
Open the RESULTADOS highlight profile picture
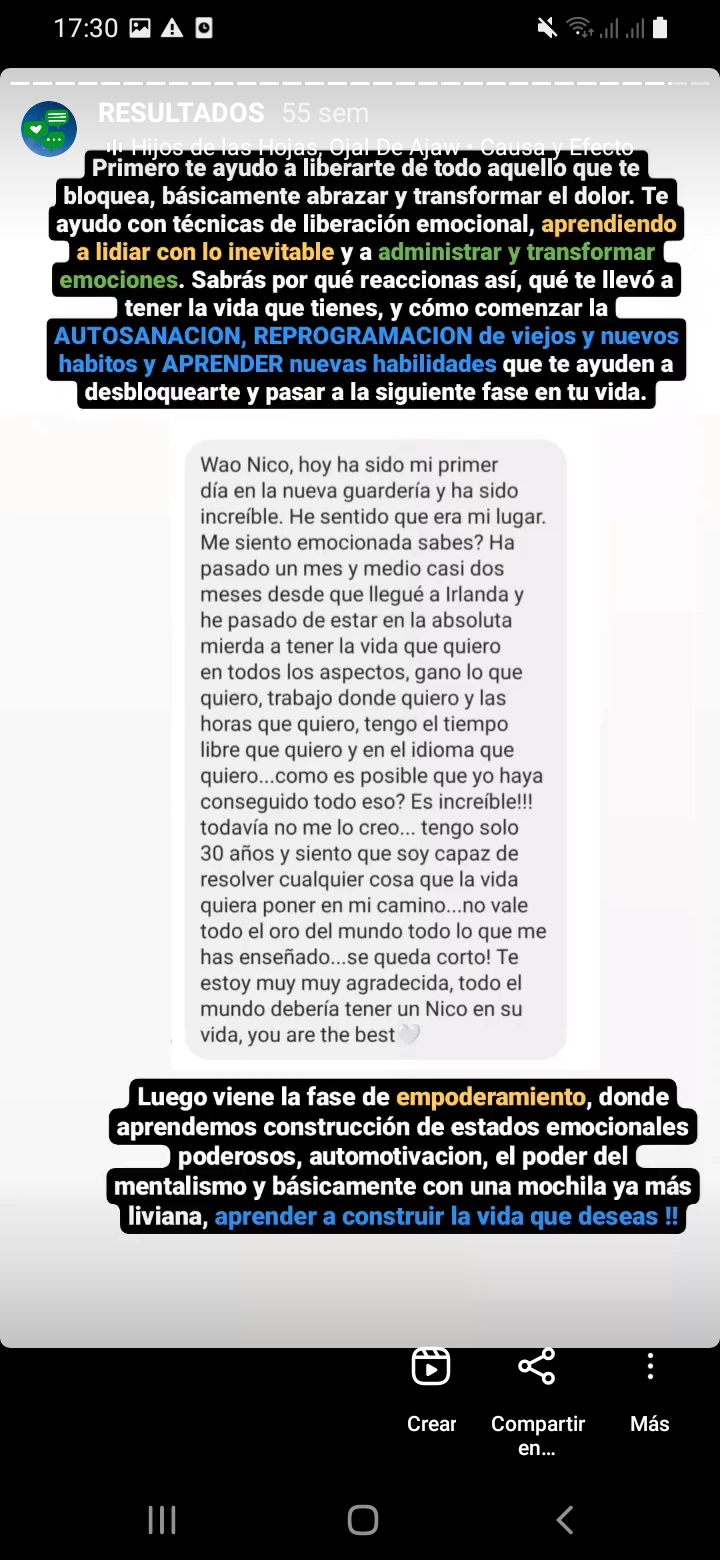(x=49, y=128)
